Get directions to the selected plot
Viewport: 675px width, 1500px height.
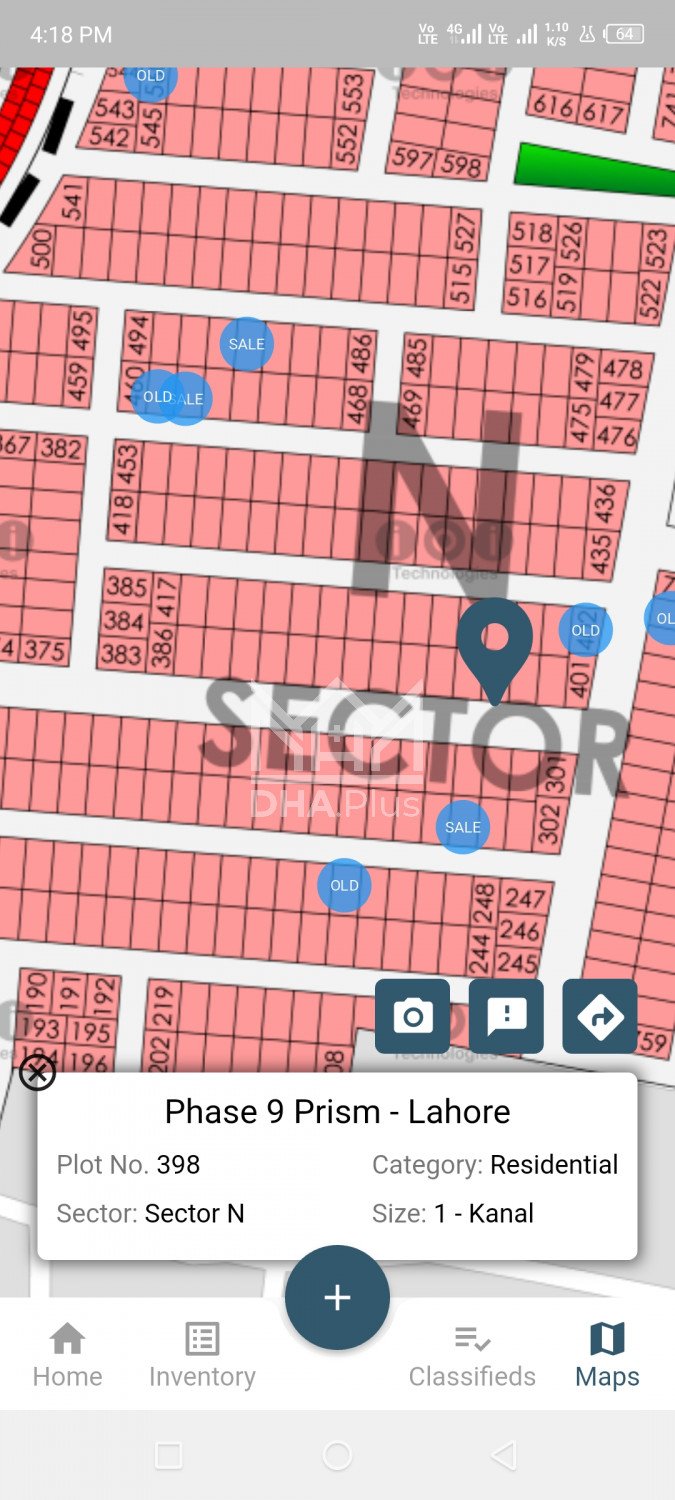[x=600, y=1016]
